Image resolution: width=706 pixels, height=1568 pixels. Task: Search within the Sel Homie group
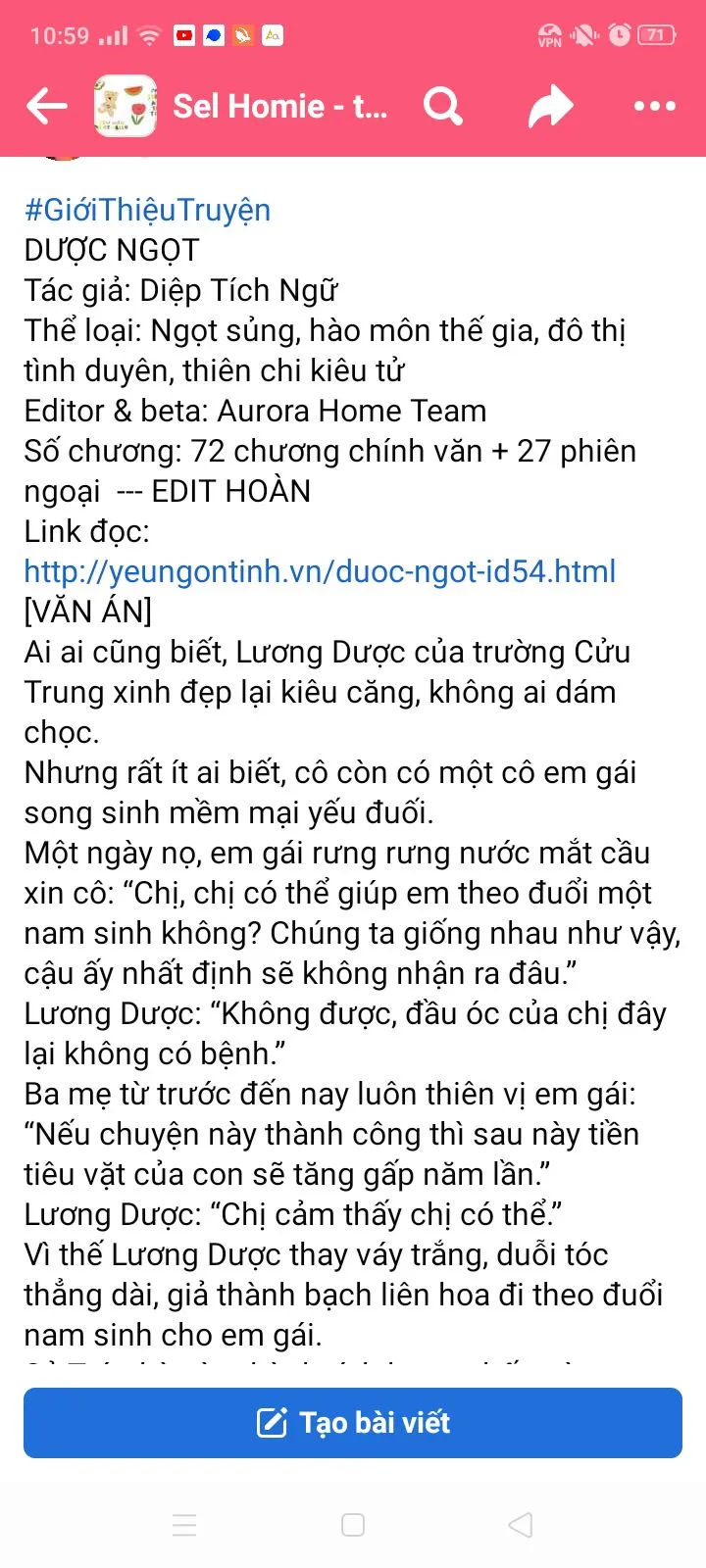tap(442, 105)
